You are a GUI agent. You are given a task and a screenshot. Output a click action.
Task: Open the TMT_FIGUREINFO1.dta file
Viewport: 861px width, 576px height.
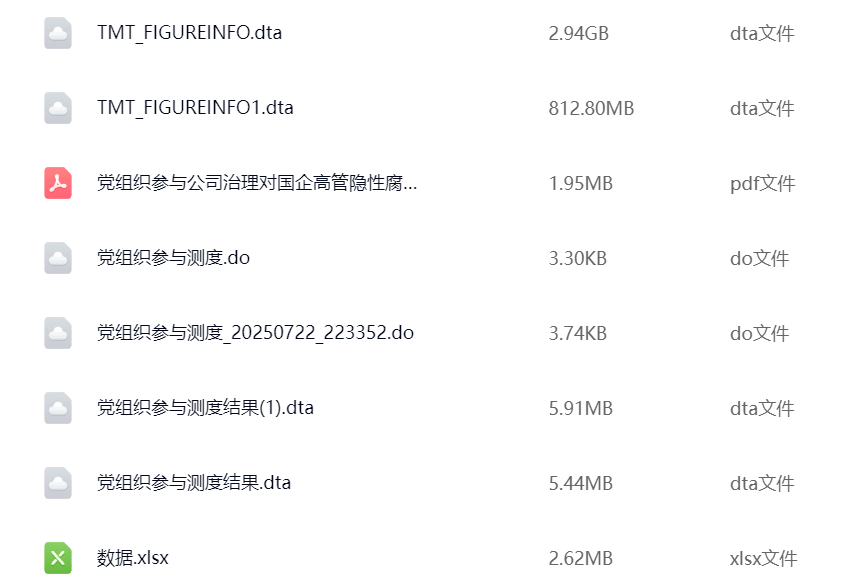point(195,108)
